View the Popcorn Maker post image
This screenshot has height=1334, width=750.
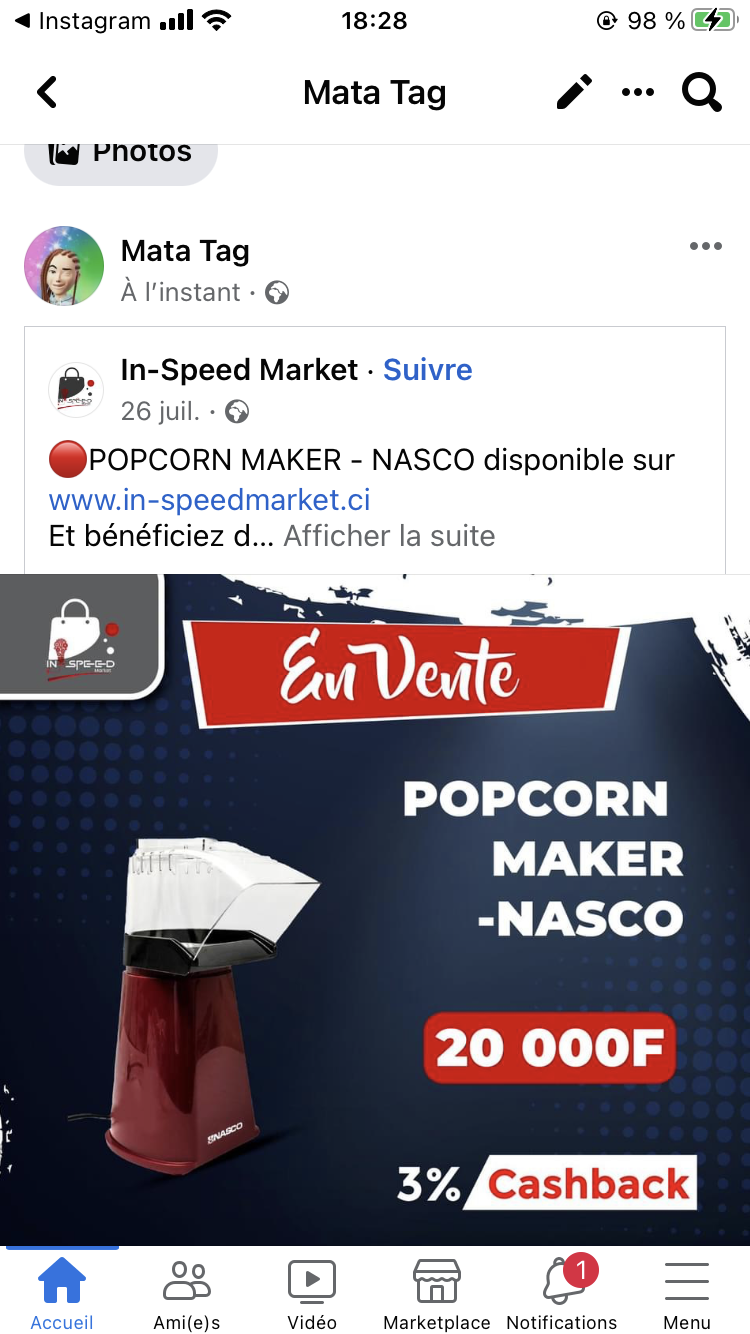click(x=375, y=908)
